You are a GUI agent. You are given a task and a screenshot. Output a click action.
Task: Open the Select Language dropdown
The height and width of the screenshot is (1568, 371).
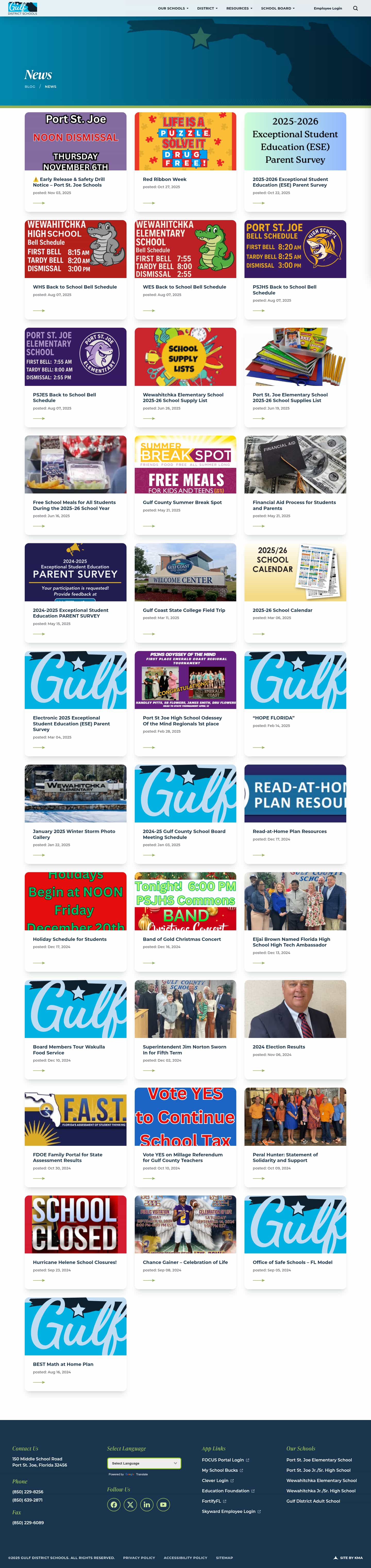(x=144, y=1463)
